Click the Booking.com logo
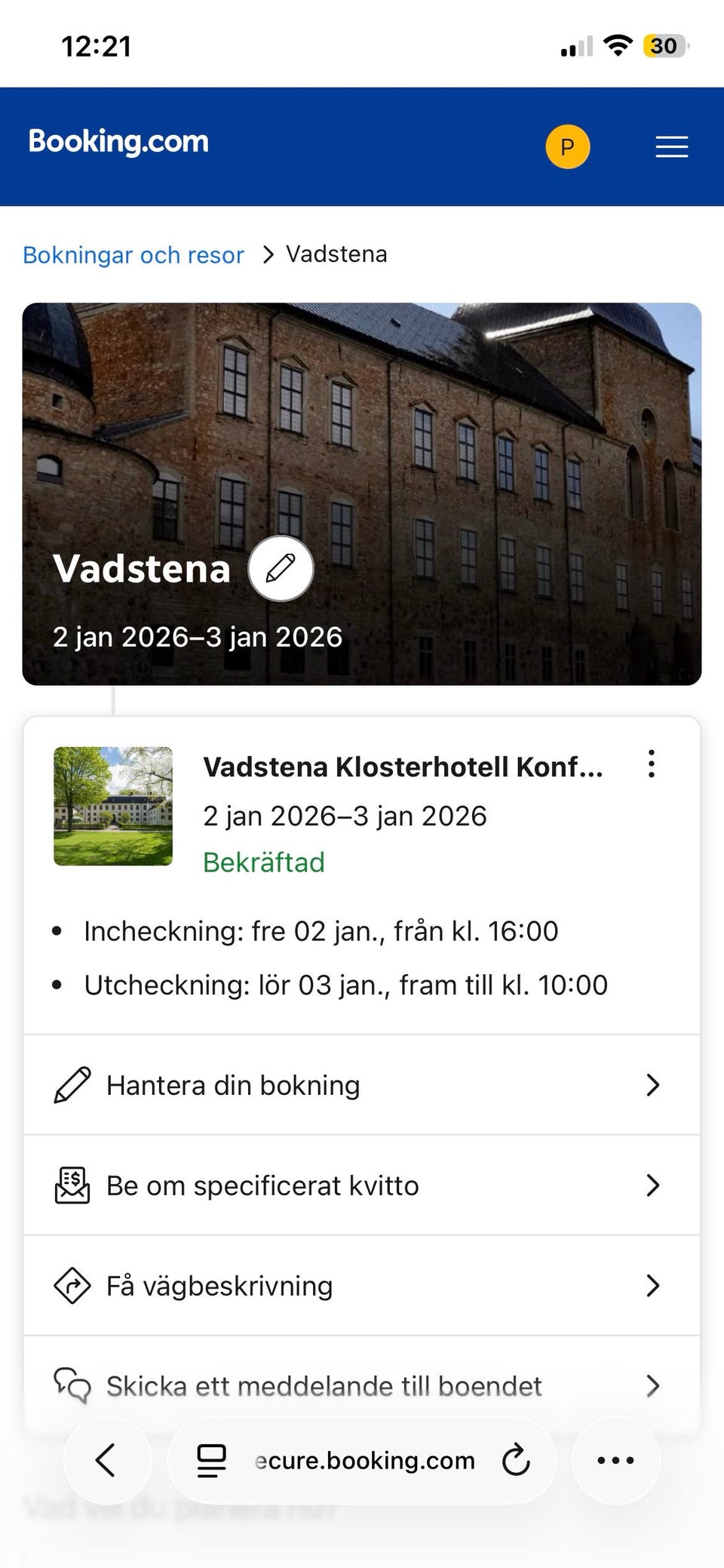724x1568 pixels. pos(118,141)
